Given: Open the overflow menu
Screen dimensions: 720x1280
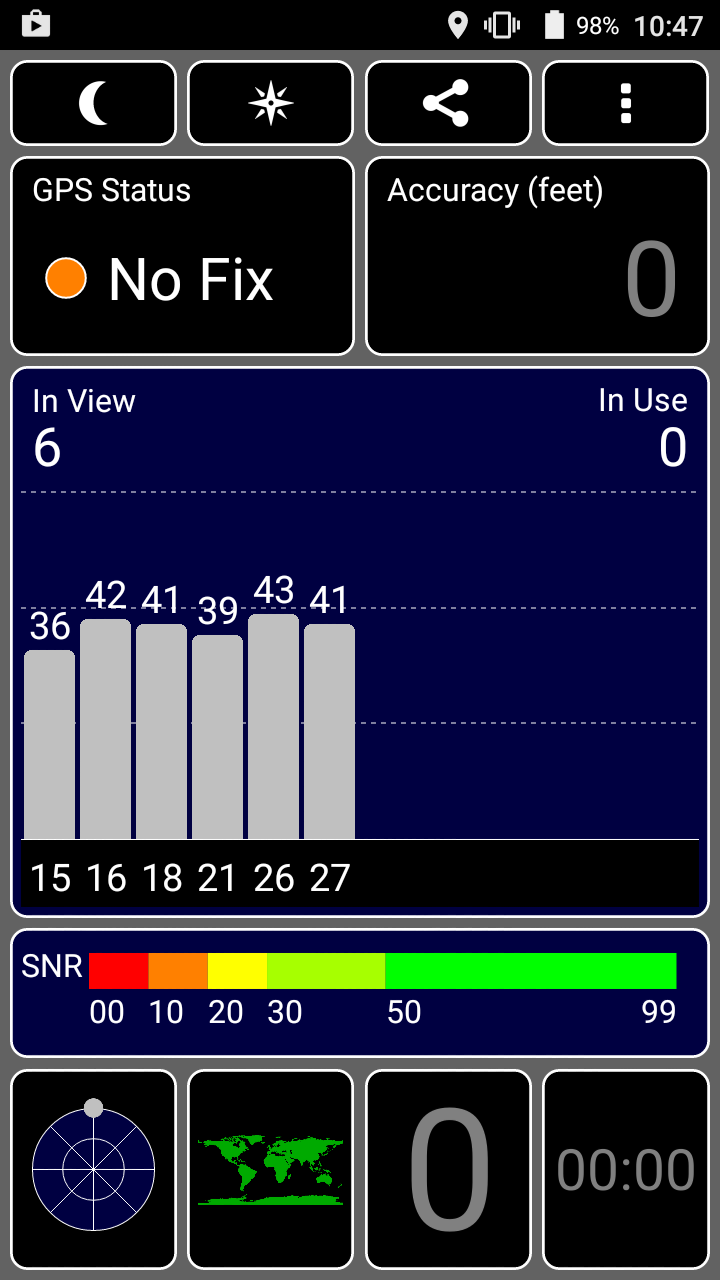Looking at the screenshot, I should 625,103.
